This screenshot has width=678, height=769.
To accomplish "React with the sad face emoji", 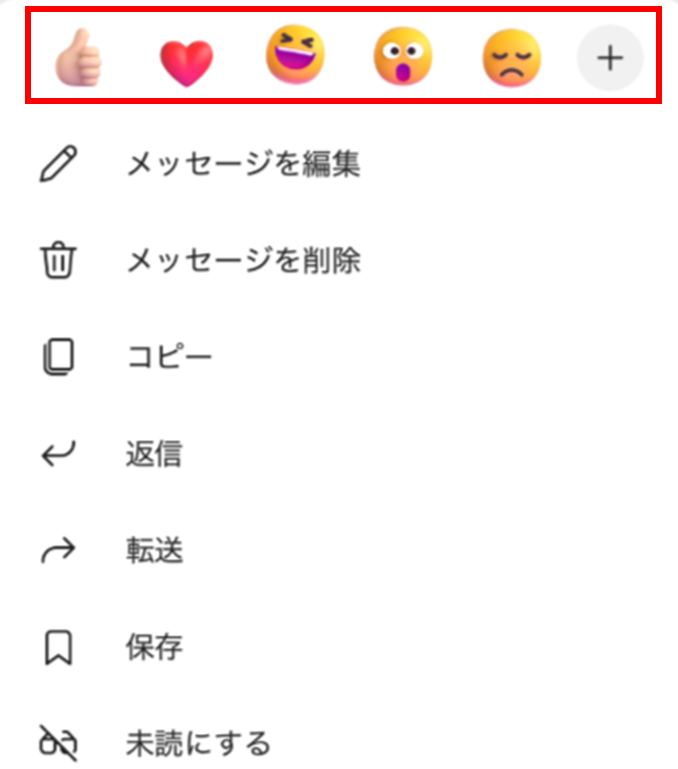I will pyautogui.click(x=512, y=57).
